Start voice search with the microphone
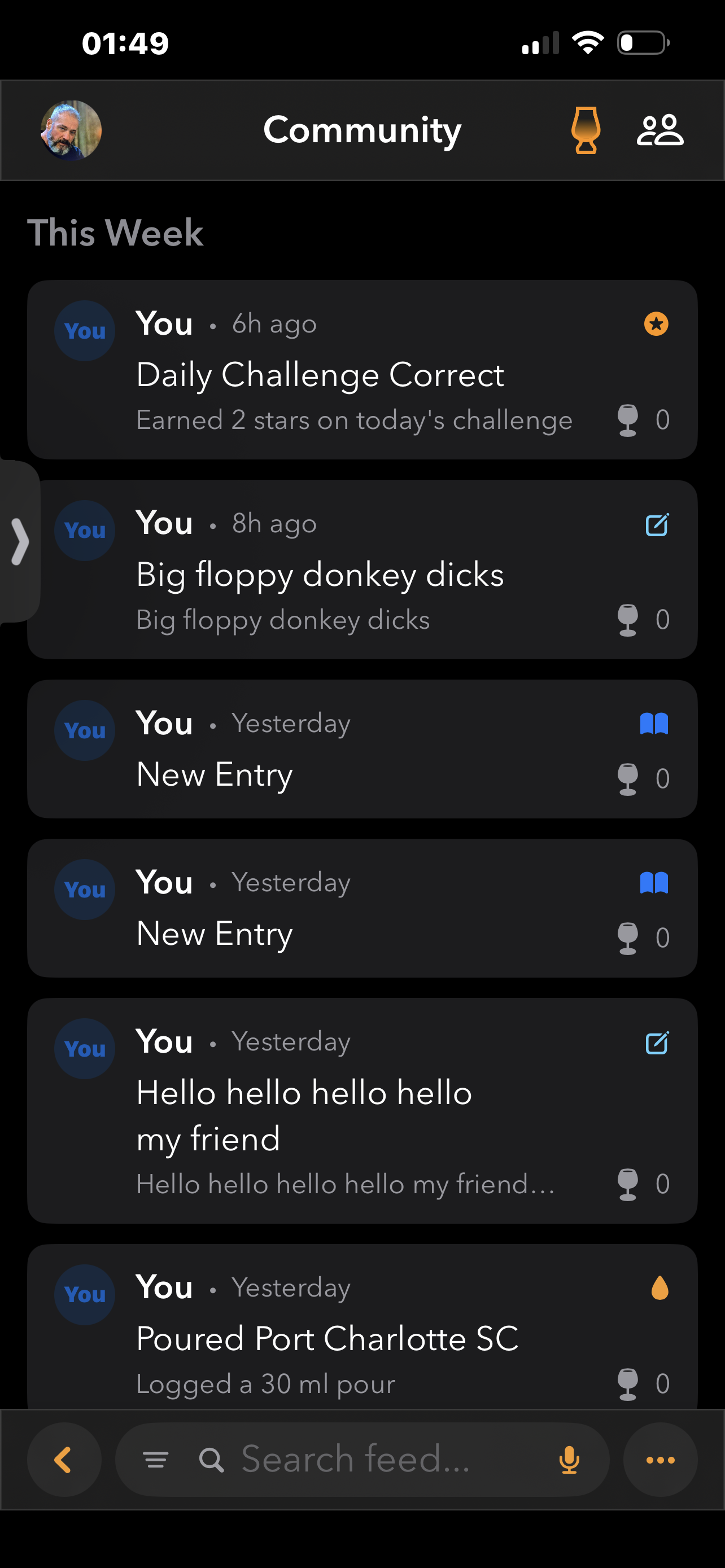 point(569,1460)
